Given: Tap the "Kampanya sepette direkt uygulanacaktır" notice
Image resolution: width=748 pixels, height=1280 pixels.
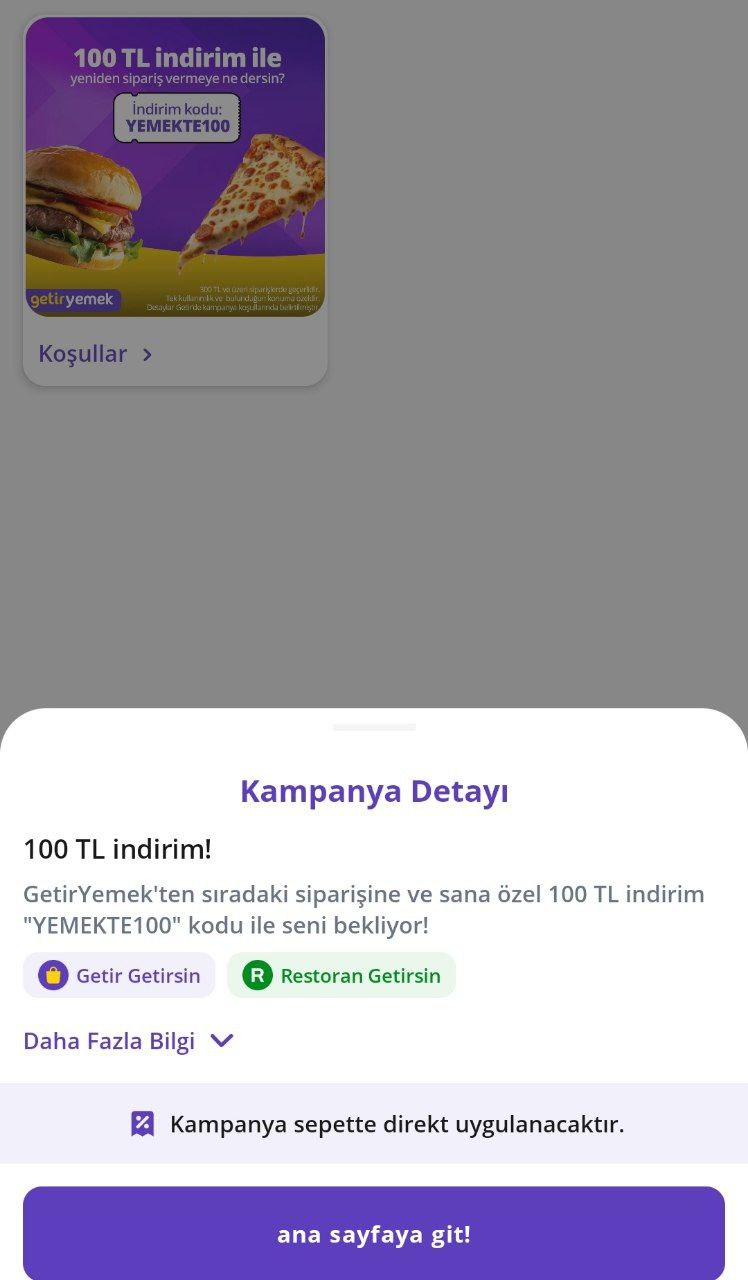Looking at the screenshot, I should coord(395,1124).
